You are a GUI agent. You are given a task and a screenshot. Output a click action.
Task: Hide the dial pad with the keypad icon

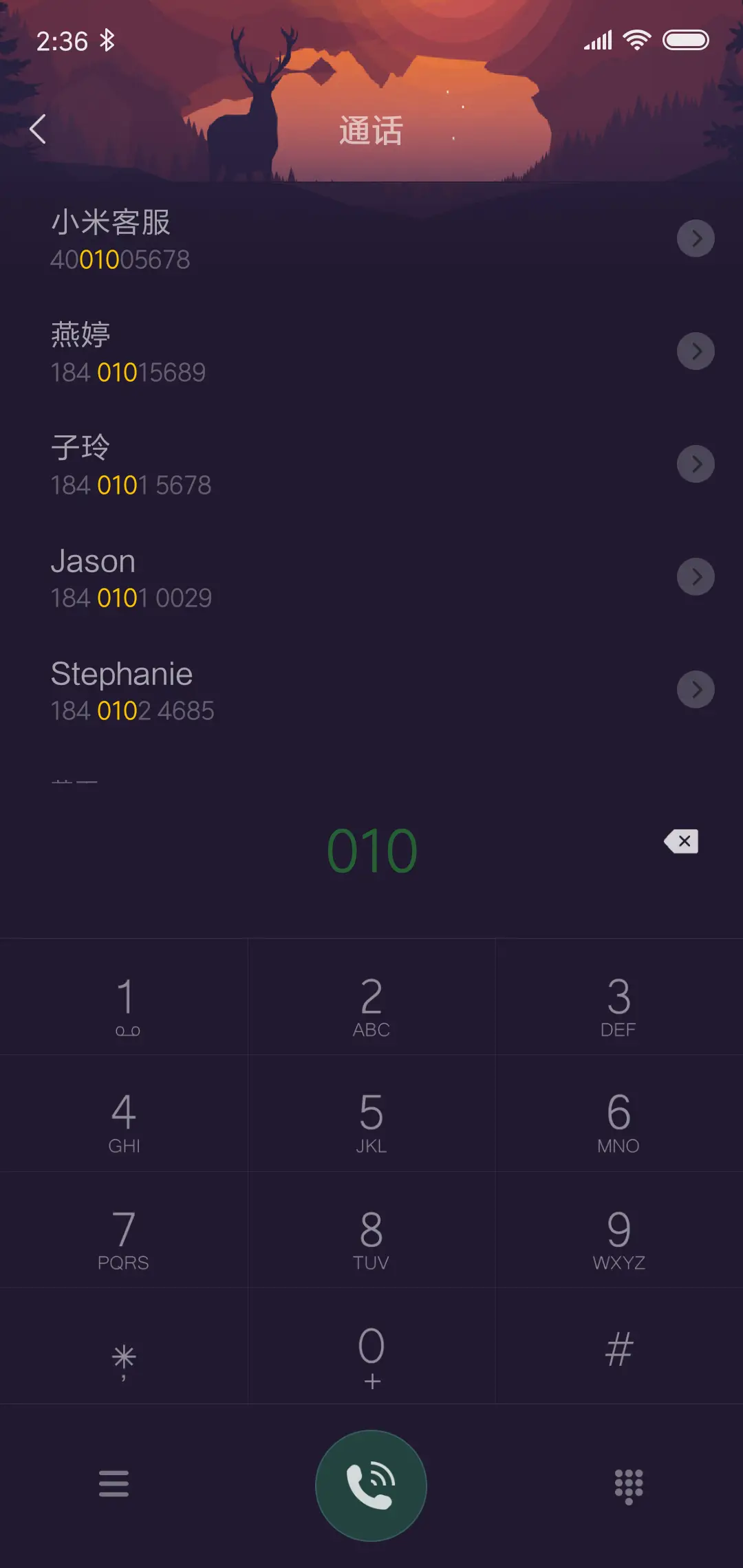[x=628, y=1485]
